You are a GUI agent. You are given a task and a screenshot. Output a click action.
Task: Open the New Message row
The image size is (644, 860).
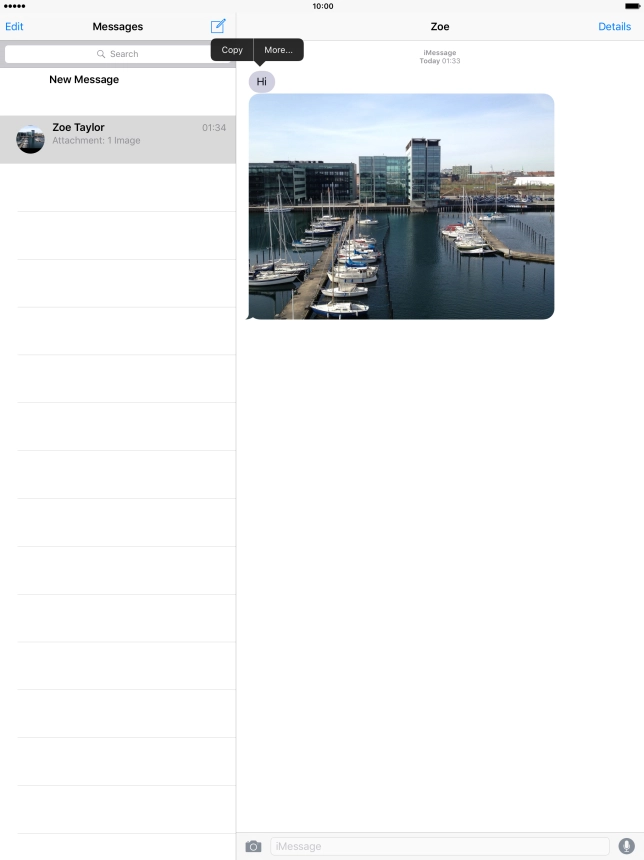click(x=84, y=80)
